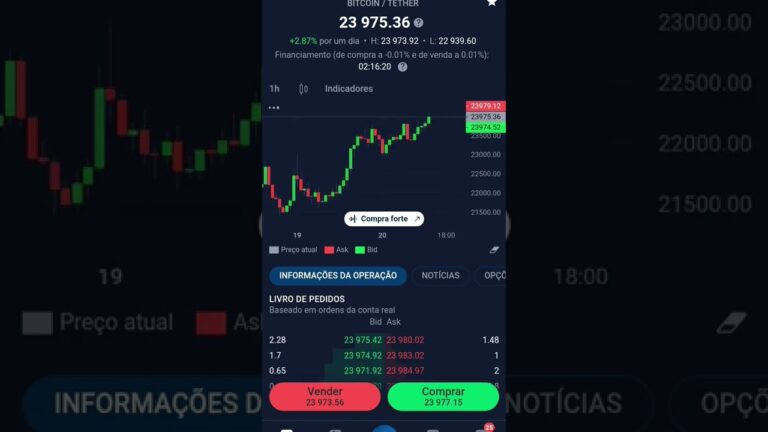Open the bottom tab with the 25 badge
The image size is (768, 432).
[482, 429]
